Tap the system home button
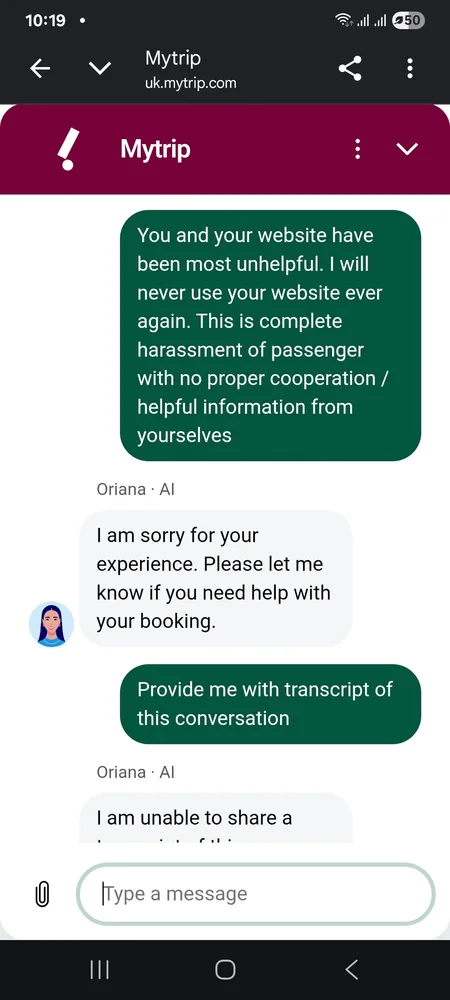Image resolution: width=450 pixels, height=1000 pixels. 225,970
